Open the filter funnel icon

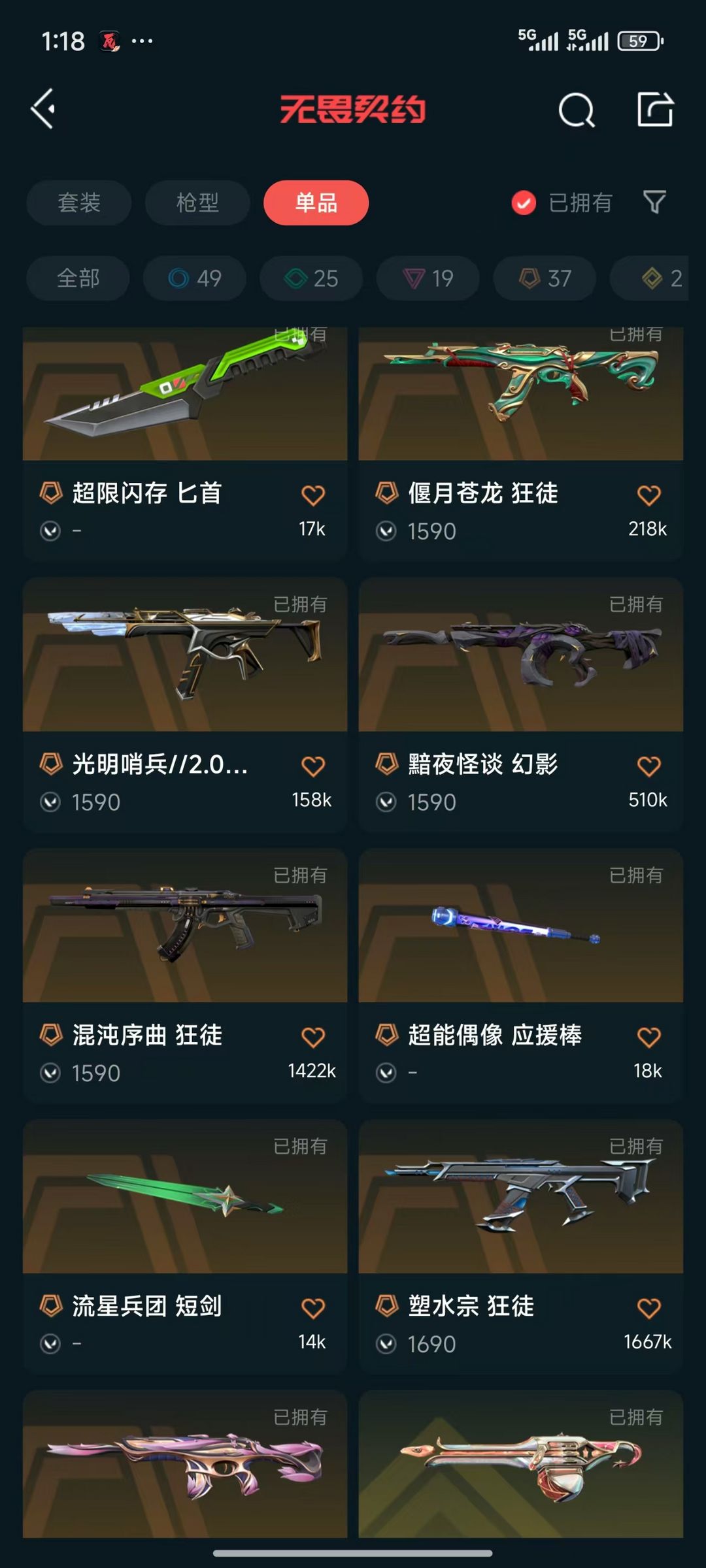click(654, 203)
